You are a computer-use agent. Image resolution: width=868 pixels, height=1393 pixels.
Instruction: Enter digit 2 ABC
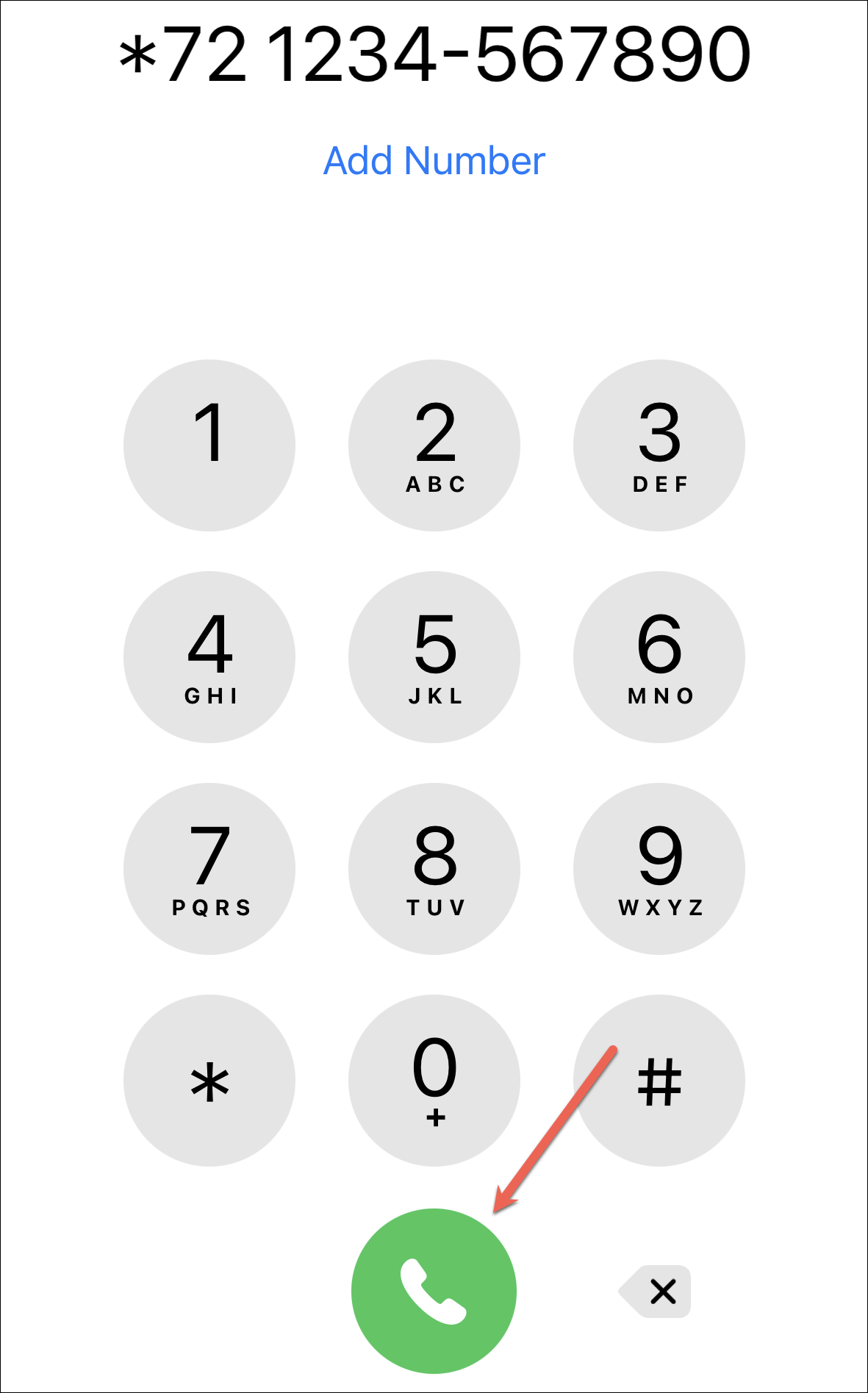(x=434, y=445)
